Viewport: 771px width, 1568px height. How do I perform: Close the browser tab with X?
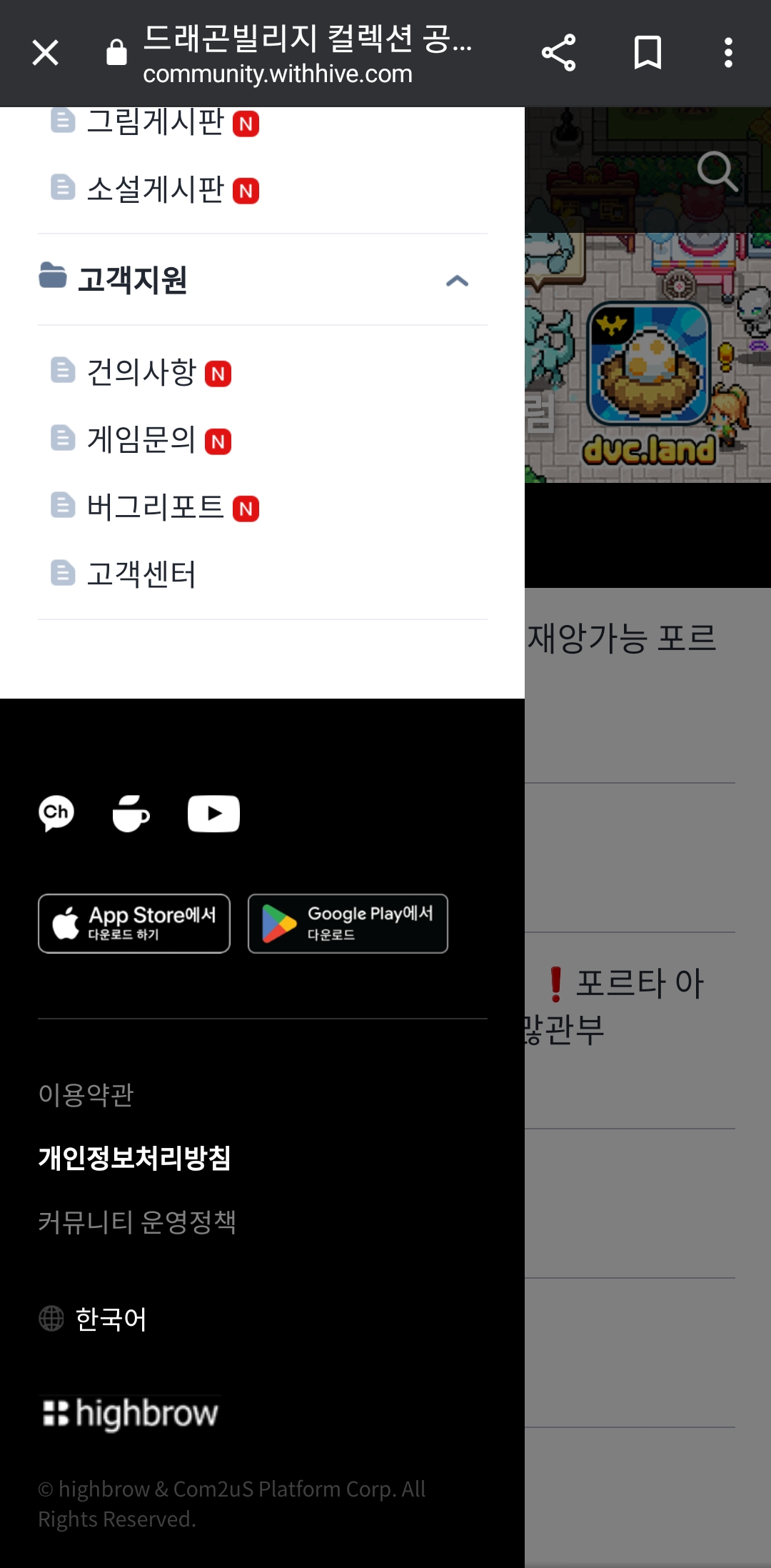point(45,53)
